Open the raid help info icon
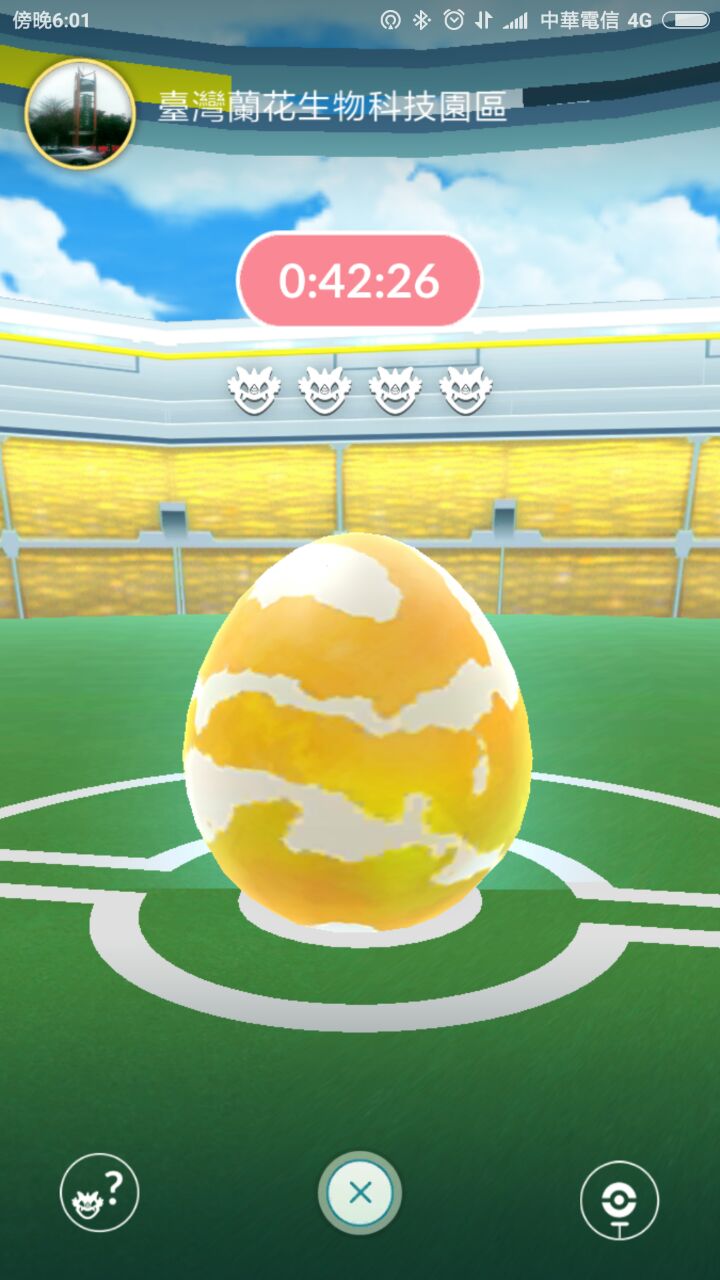720x1280 pixels. [x=99, y=1192]
